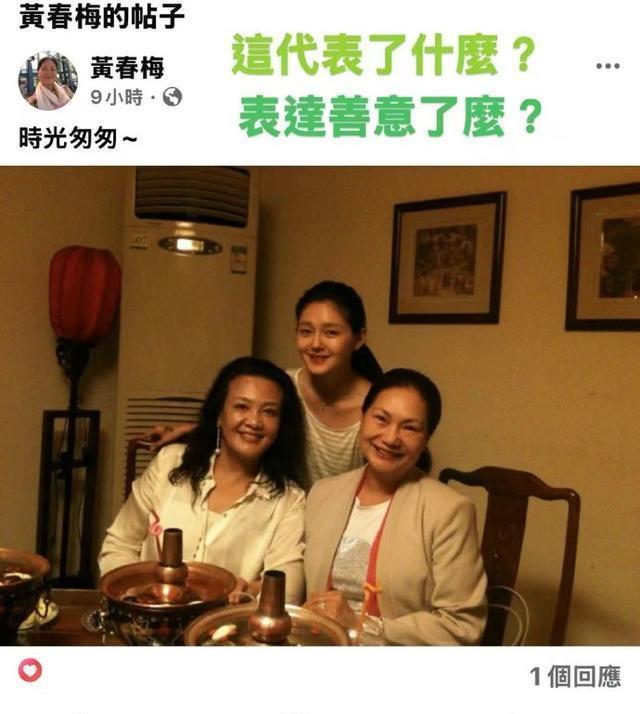See who reacted with a heart
The width and height of the screenshot is (640, 714).
(30, 671)
